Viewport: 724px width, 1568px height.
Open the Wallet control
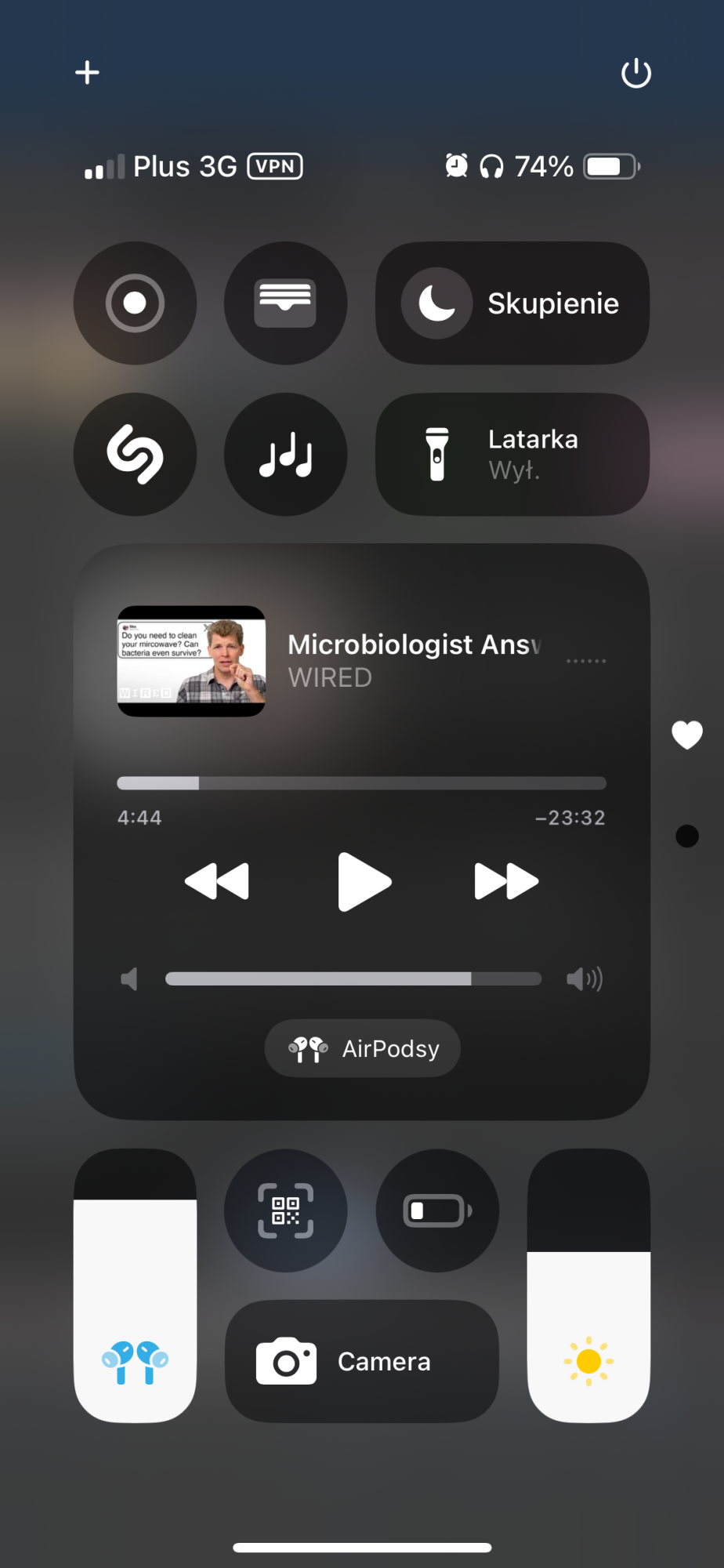(285, 303)
